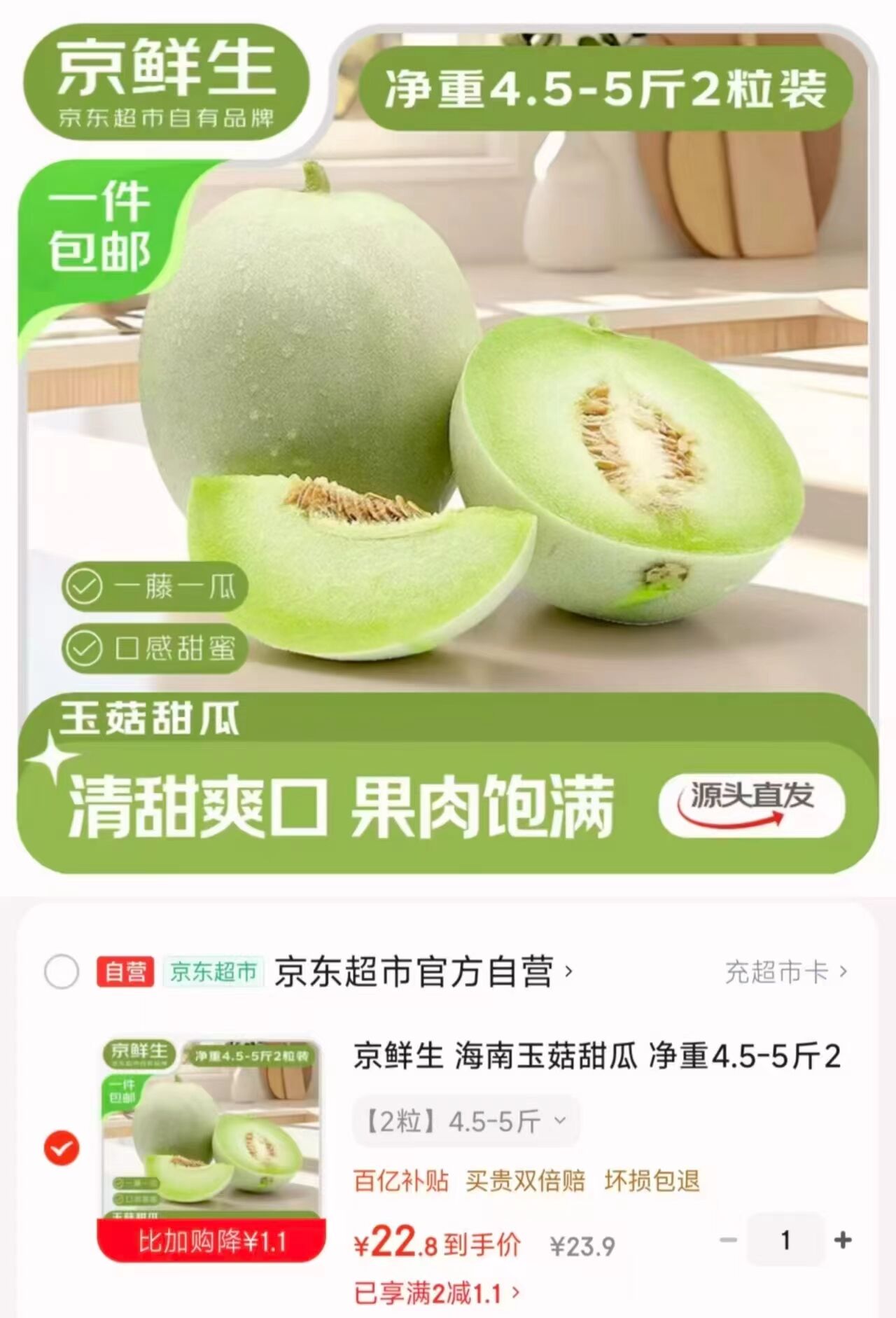Decrease the melon quantity with minus
This screenshot has width=896, height=1318.
click(729, 1240)
